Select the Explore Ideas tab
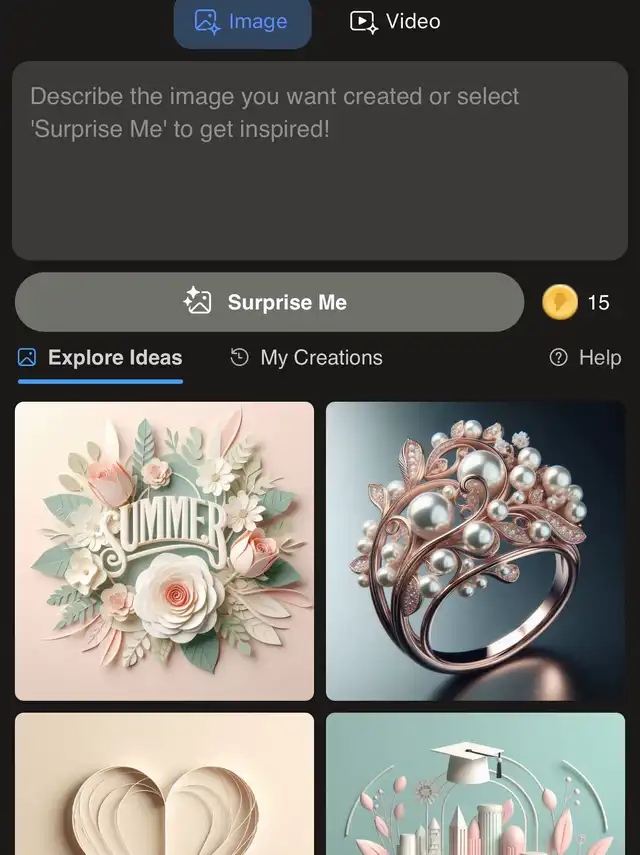Viewport: 640px width, 855px height. tap(100, 358)
